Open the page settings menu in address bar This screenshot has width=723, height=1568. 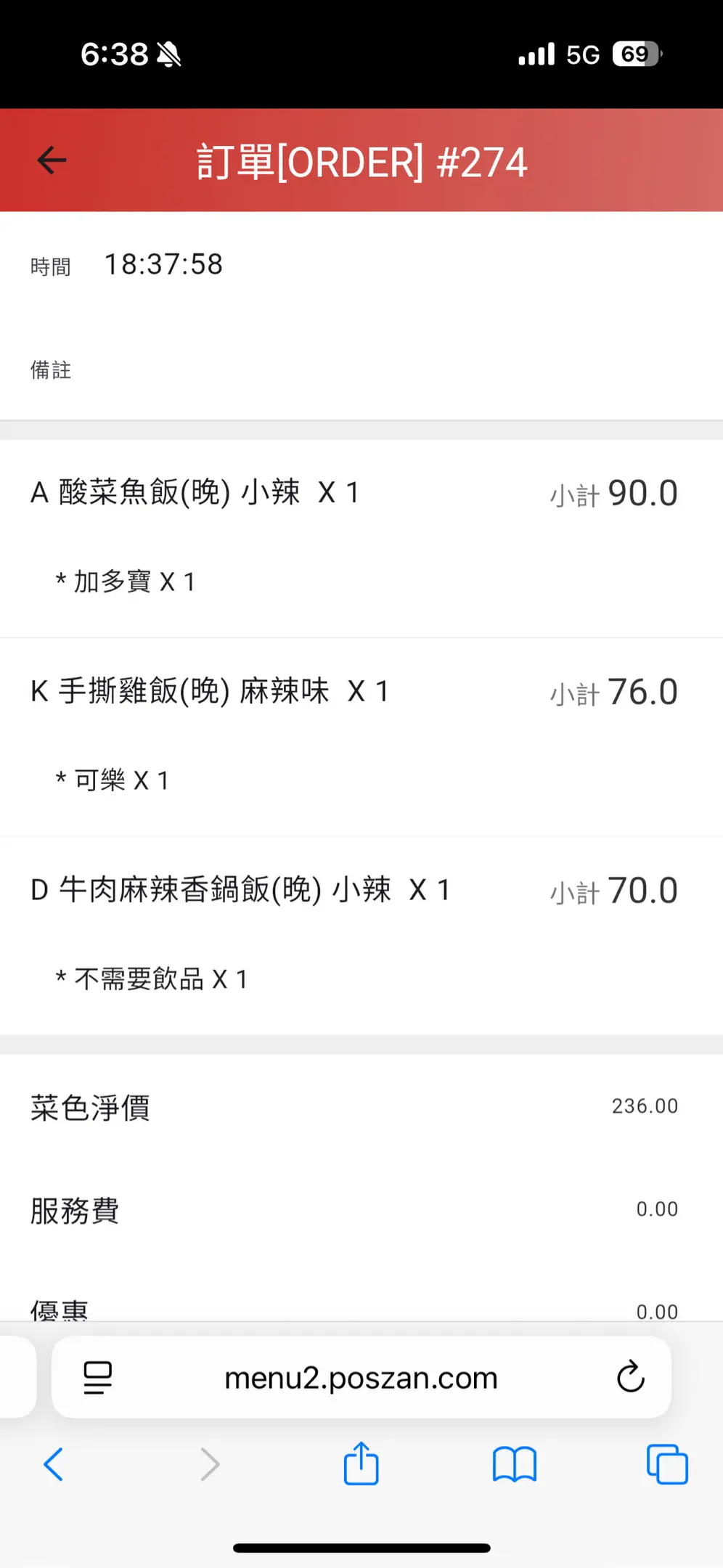[x=98, y=1377]
